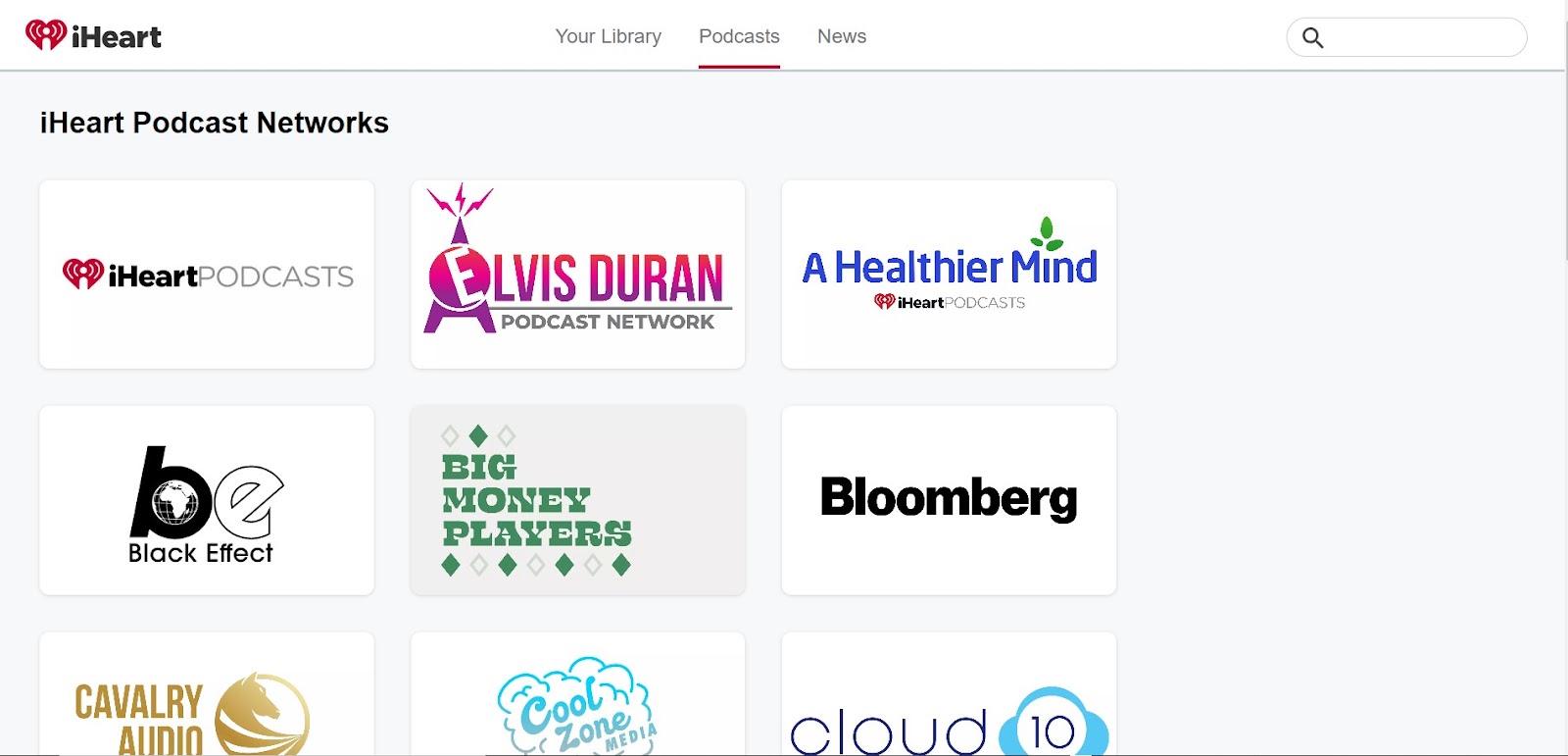1568x756 pixels.
Task: Open A Healthier Mind network card
Action: pyautogui.click(x=949, y=275)
